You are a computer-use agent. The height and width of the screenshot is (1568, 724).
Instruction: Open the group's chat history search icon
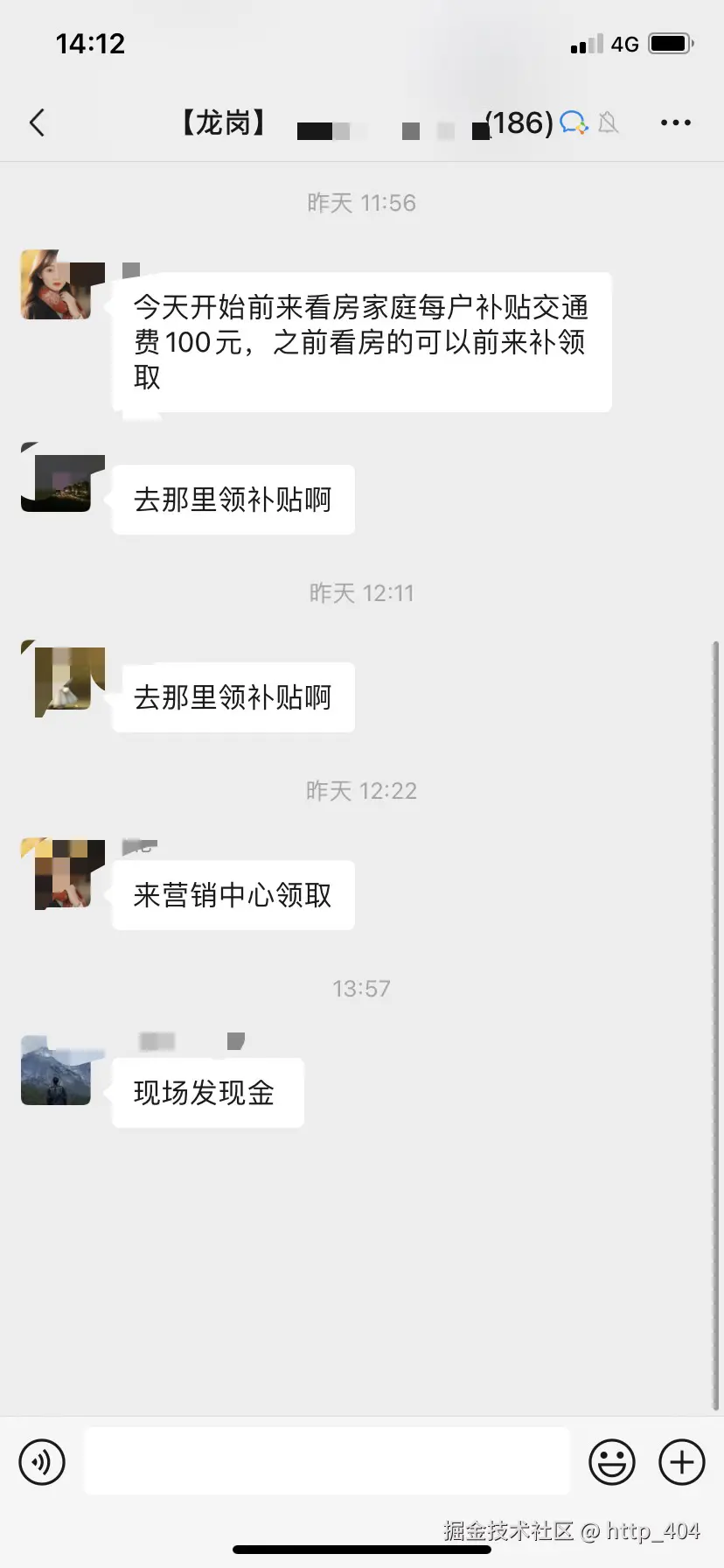point(573,123)
